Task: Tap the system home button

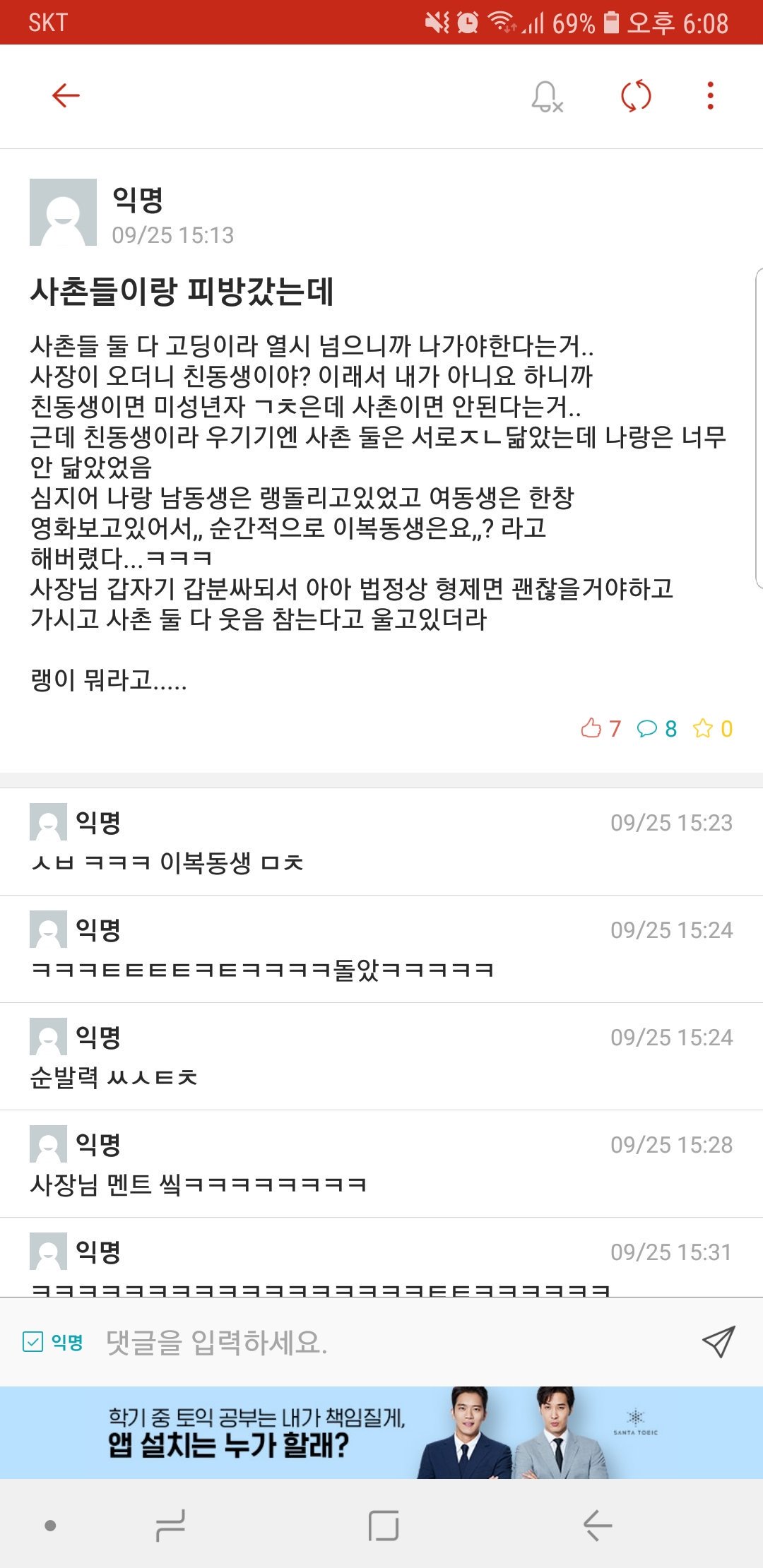Action: pyautogui.click(x=384, y=1526)
